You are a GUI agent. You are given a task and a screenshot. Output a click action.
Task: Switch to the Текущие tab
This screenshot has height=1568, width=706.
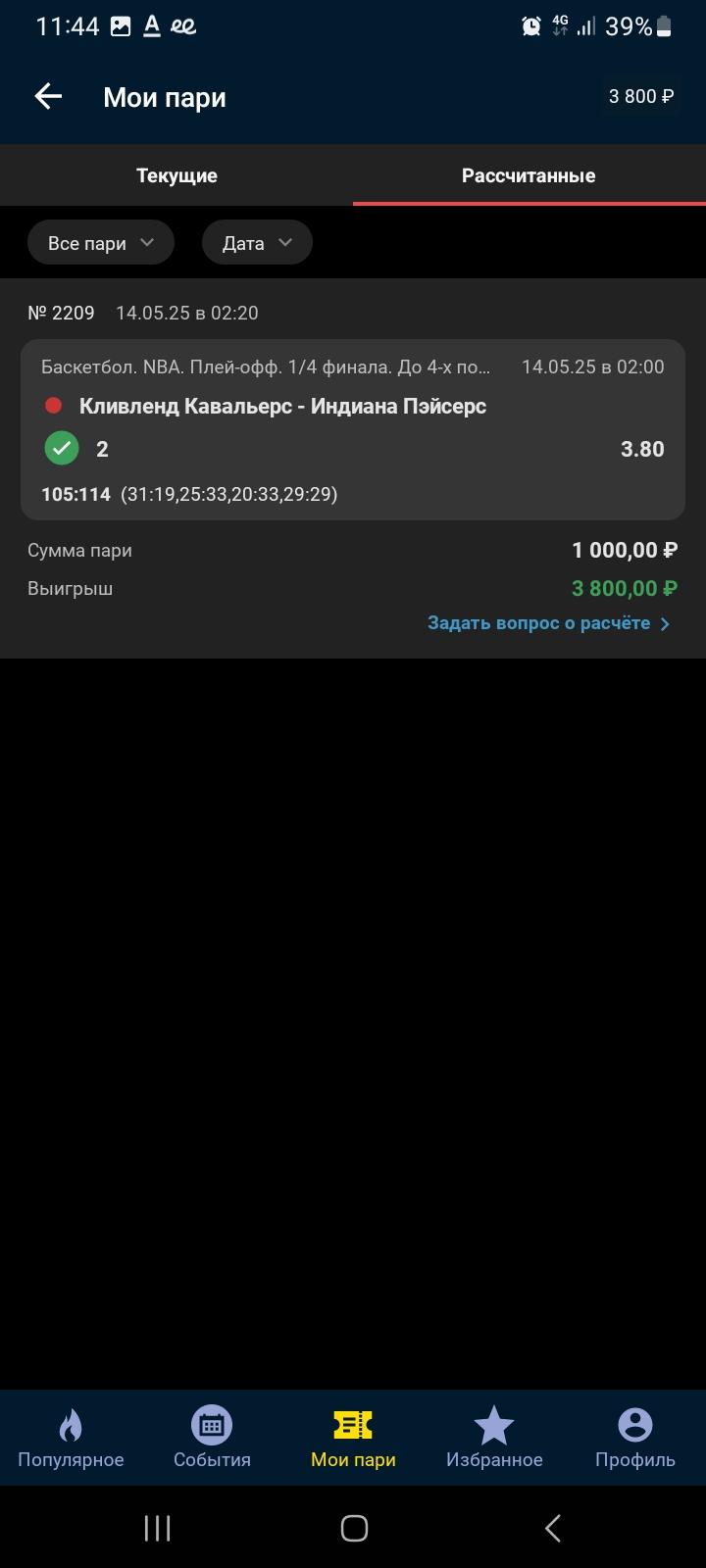click(176, 175)
